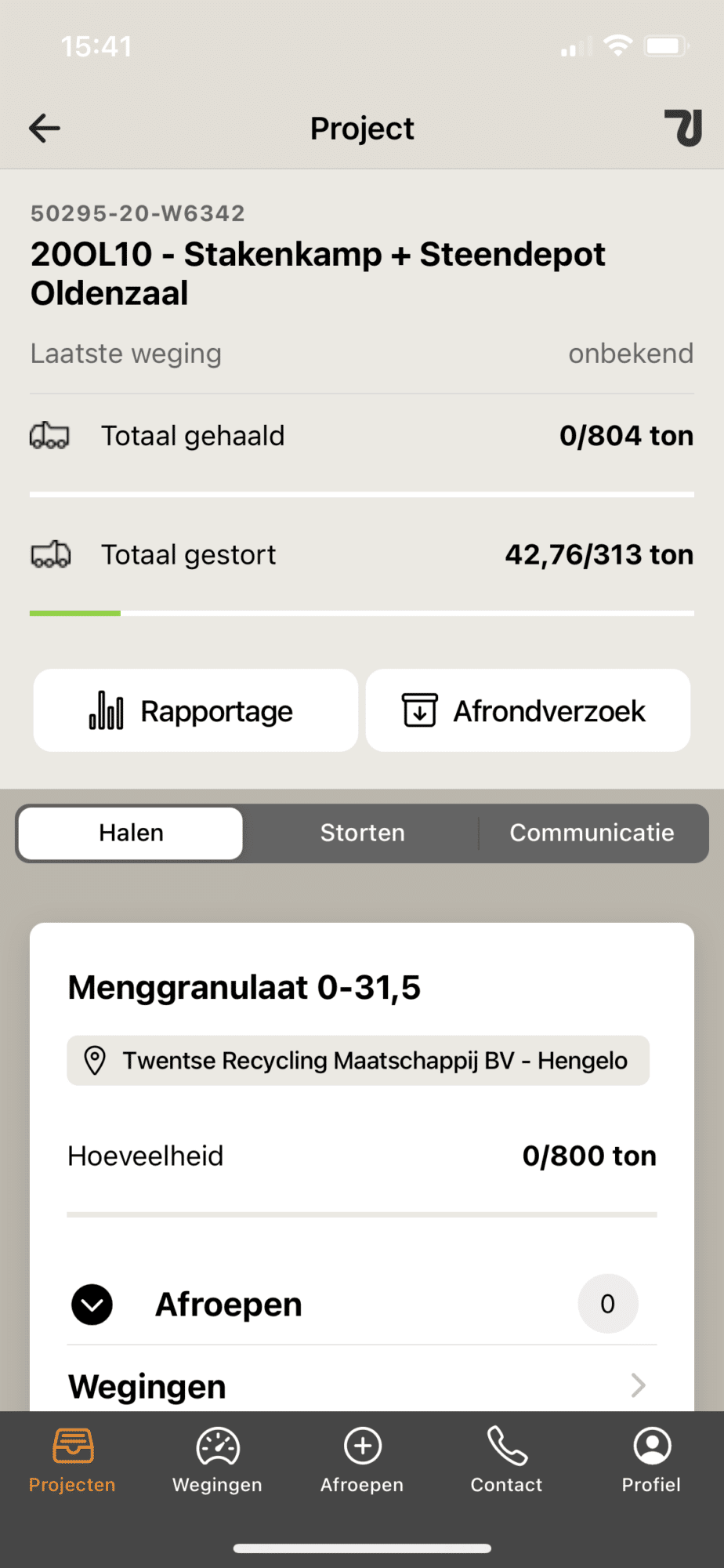Open the Wegingen row
The width and height of the screenshot is (724, 1568).
[362, 1386]
